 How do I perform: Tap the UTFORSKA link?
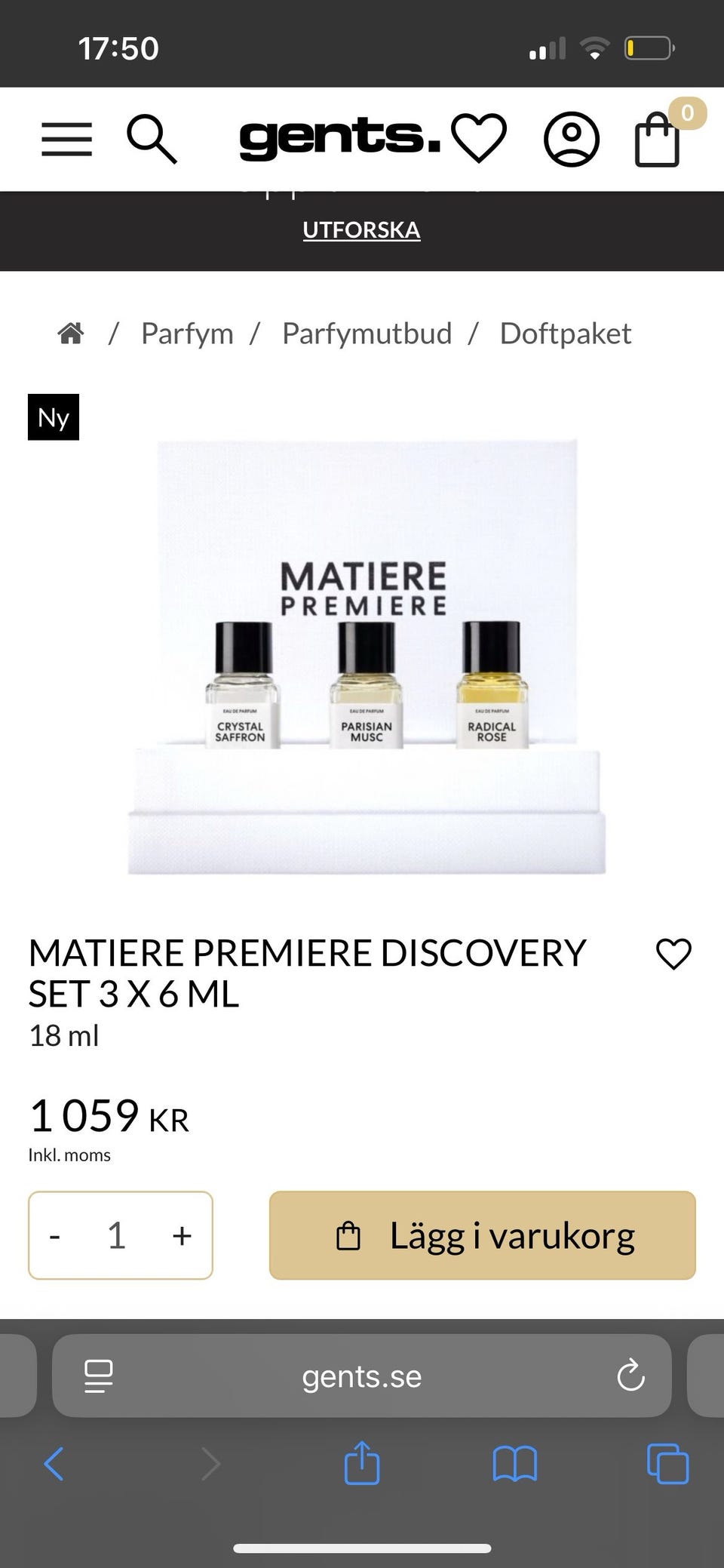[361, 229]
